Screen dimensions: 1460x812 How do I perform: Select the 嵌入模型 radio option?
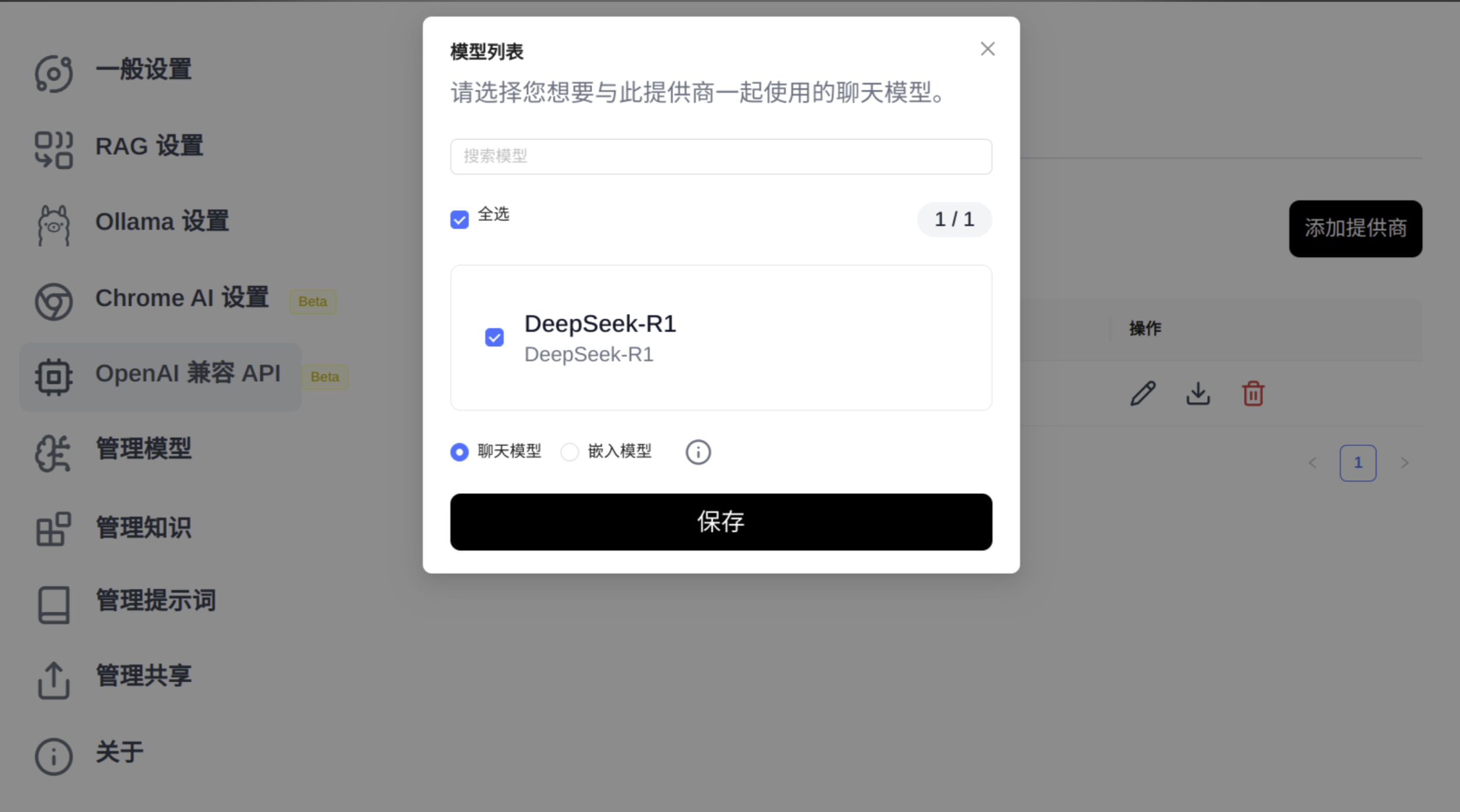point(569,452)
